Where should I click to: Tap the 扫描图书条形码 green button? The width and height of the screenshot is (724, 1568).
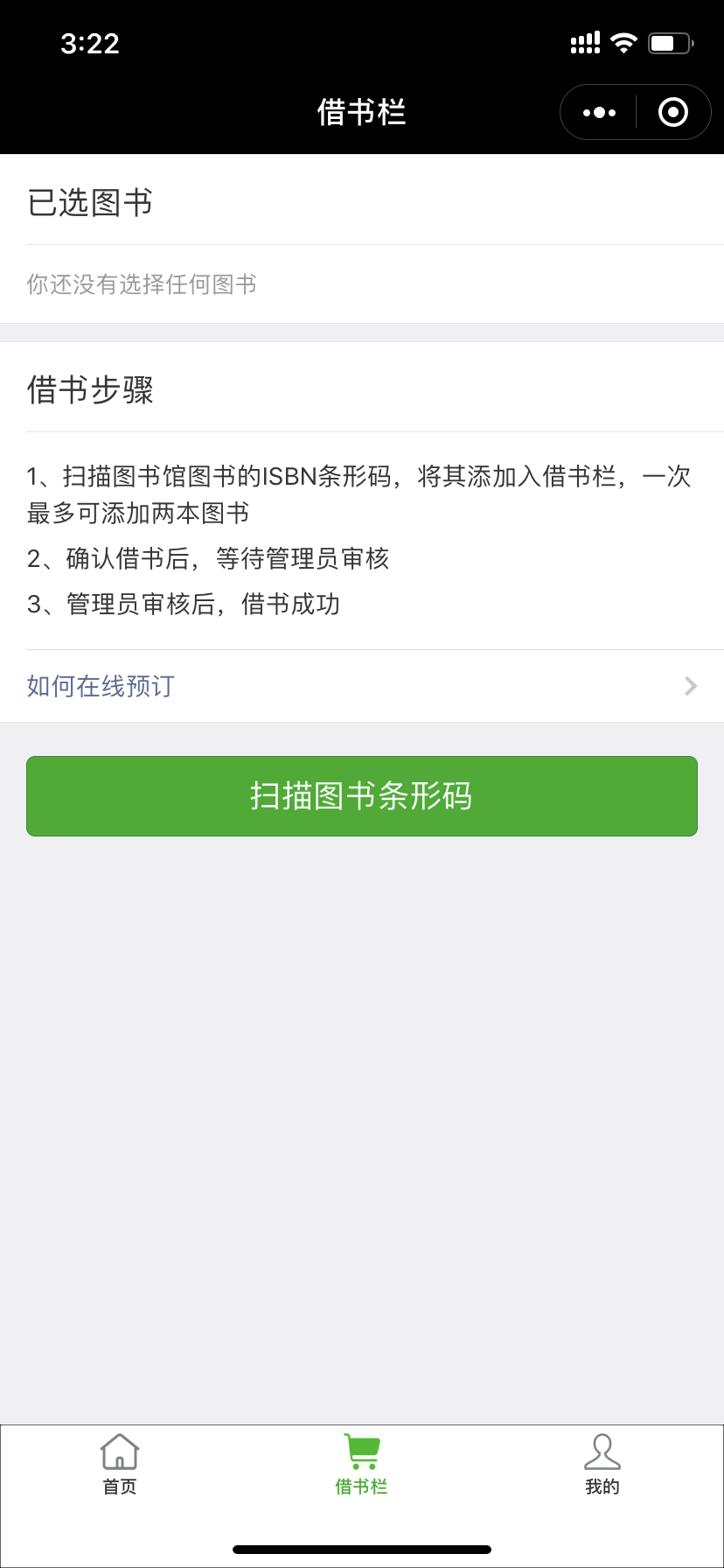coord(362,796)
